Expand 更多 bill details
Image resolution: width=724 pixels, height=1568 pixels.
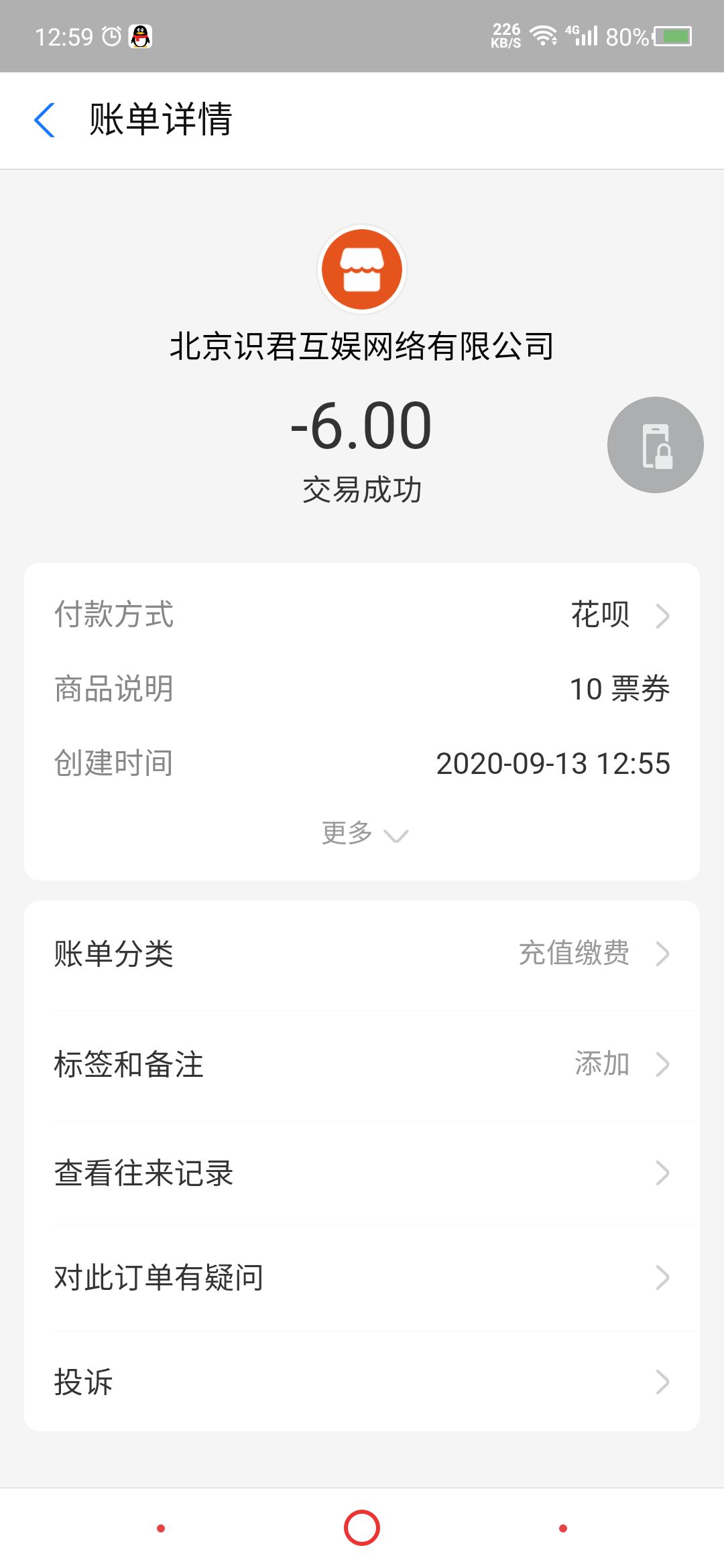pos(363,834)
